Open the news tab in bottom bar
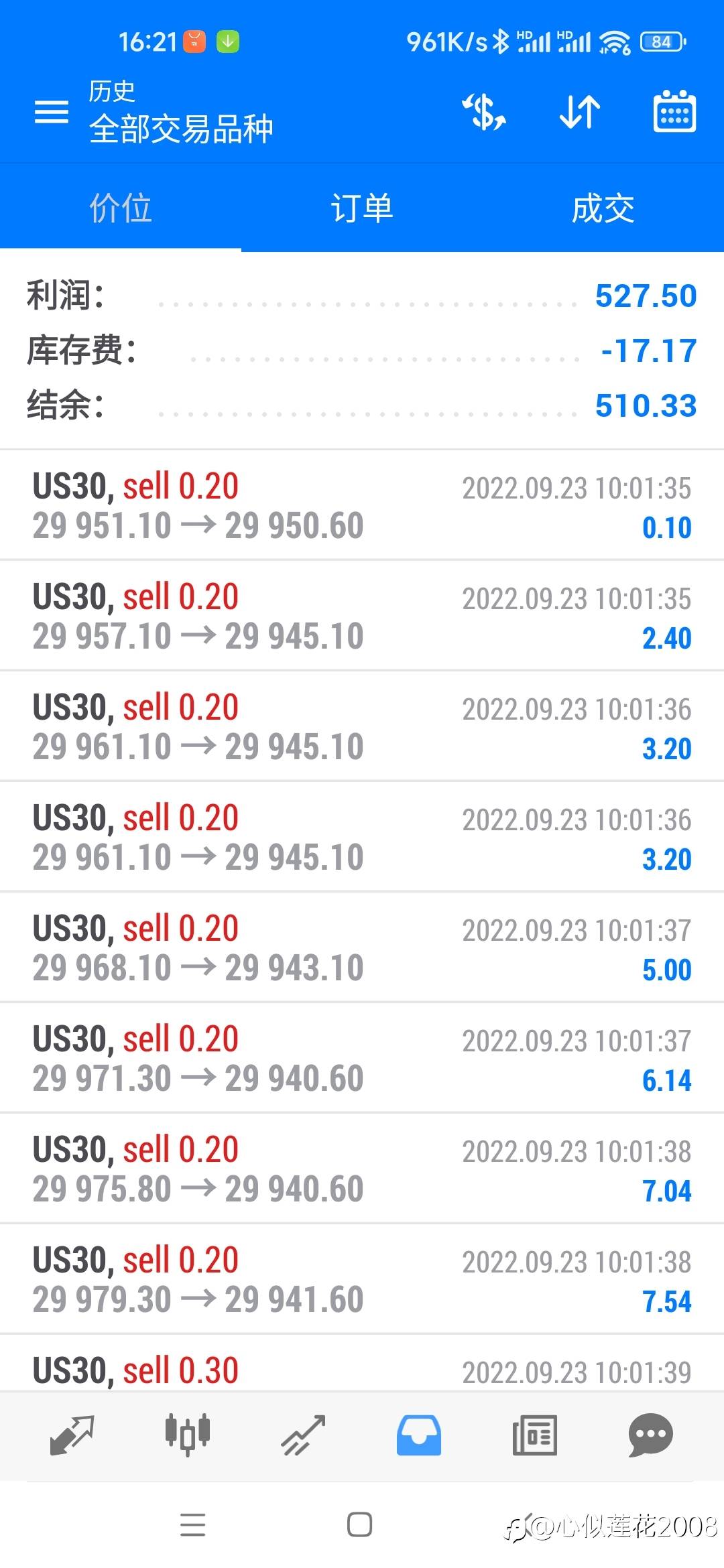 click(534, 1435)
